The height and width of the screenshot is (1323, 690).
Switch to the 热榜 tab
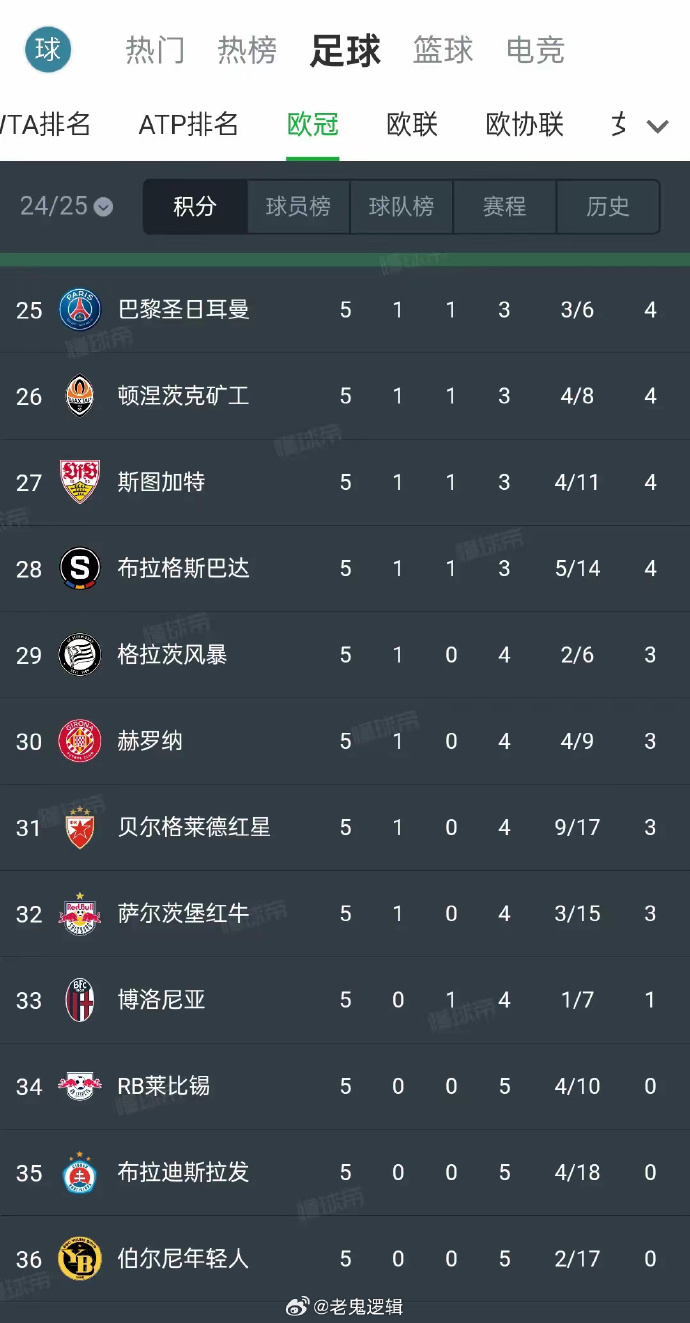click(x=247, y=50)
